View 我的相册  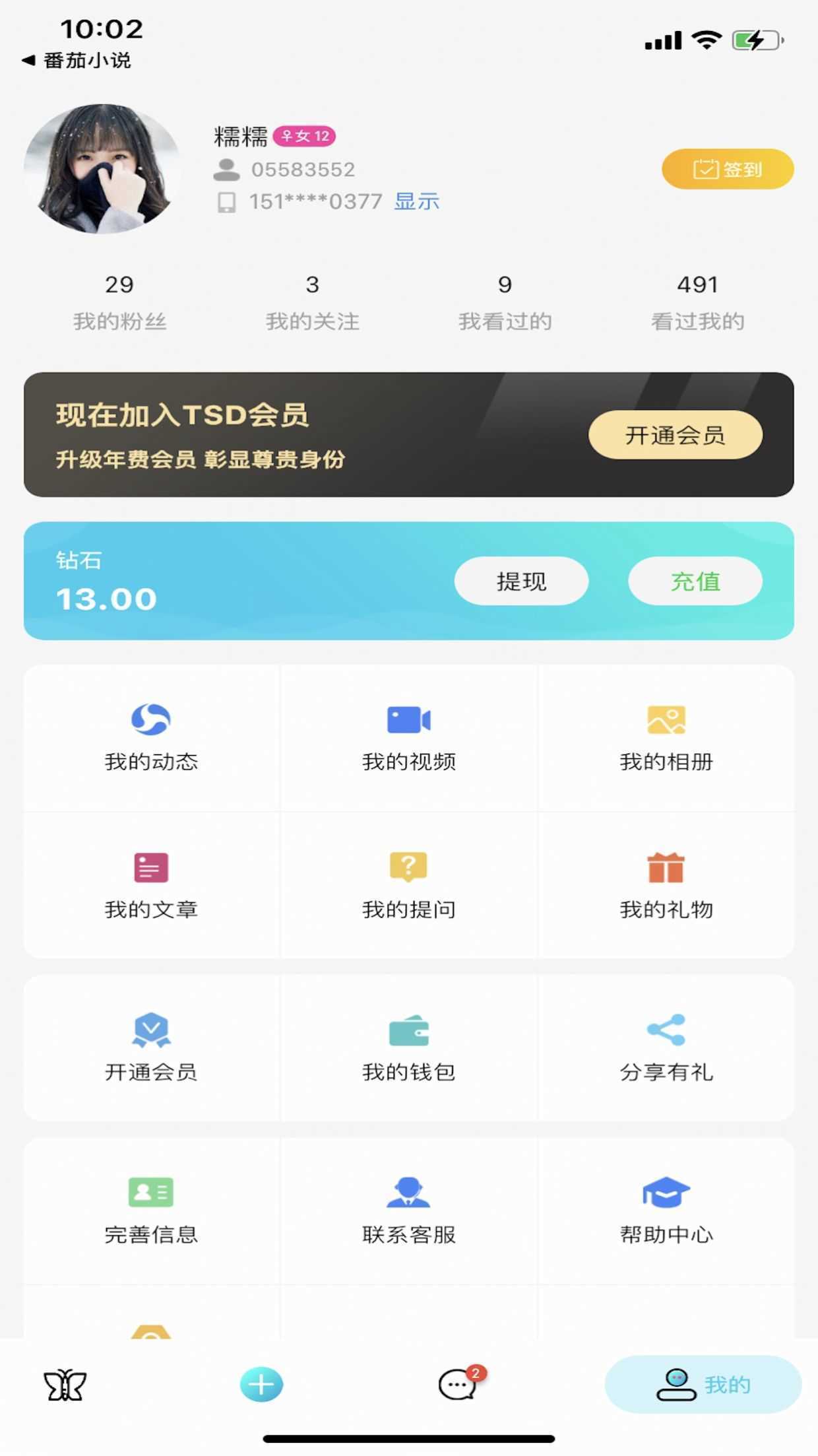pos(666,738)
